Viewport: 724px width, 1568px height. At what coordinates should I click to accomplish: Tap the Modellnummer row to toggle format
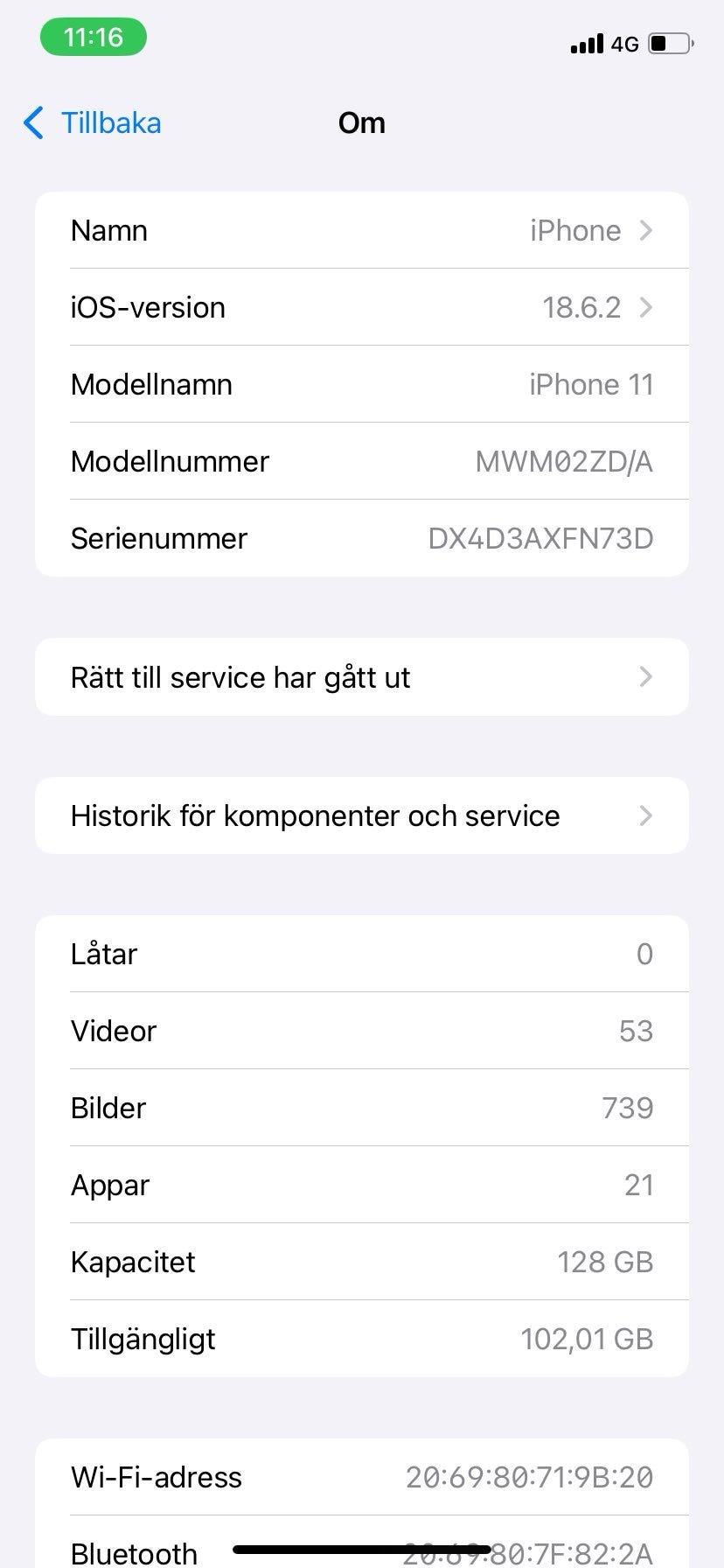coord(362,461)
